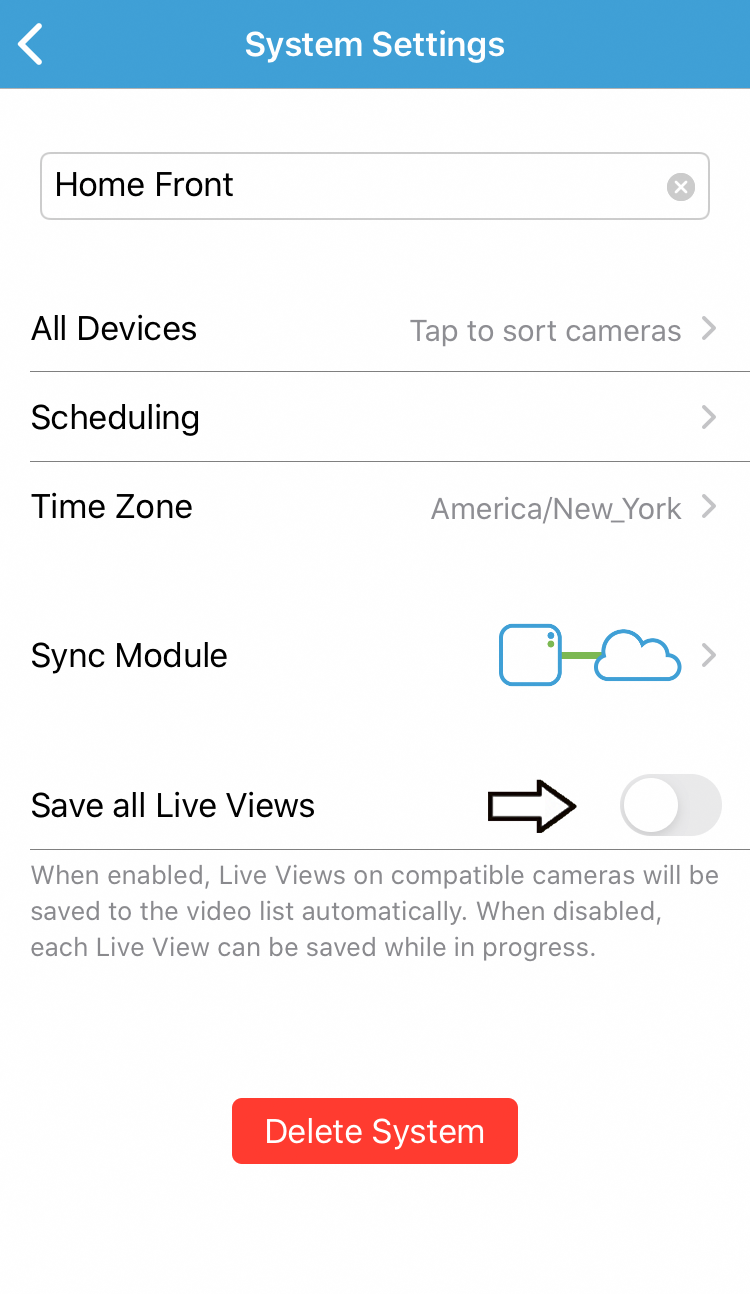Image resolution: width=750 pixels, height=1294 pixels.
Task: Open the Scheduling settings
Action: [375, 417]
